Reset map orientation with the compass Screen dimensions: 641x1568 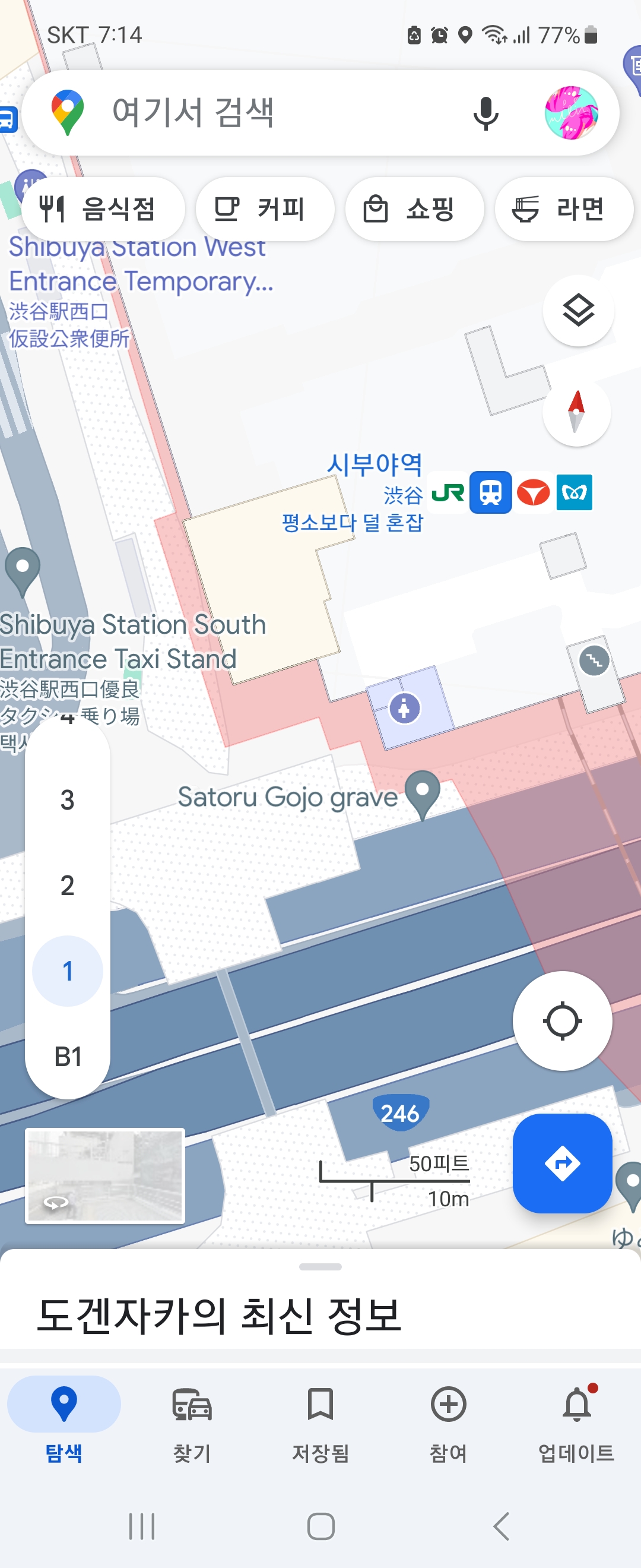(x=576, y=412)
